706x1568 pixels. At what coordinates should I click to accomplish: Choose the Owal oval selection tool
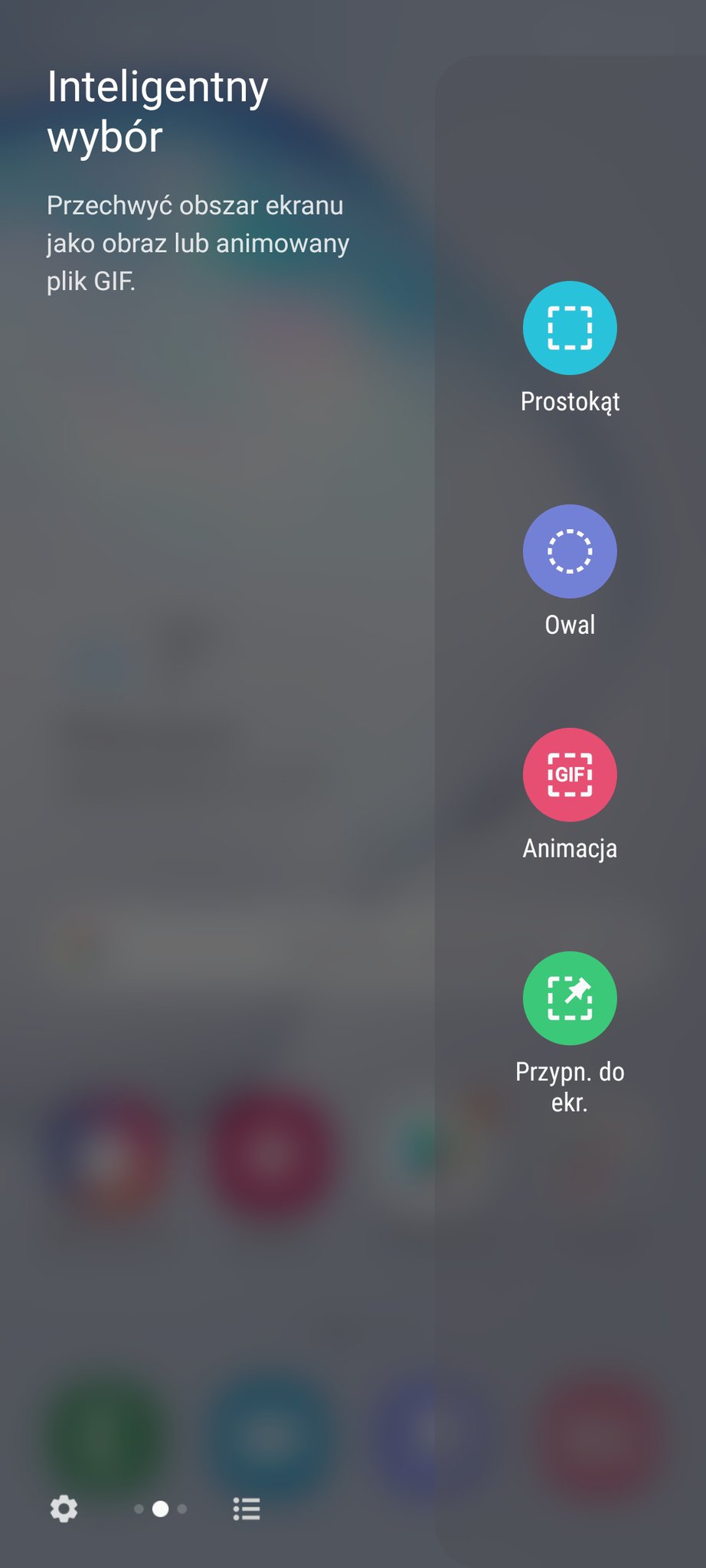[x=570, y=551]
